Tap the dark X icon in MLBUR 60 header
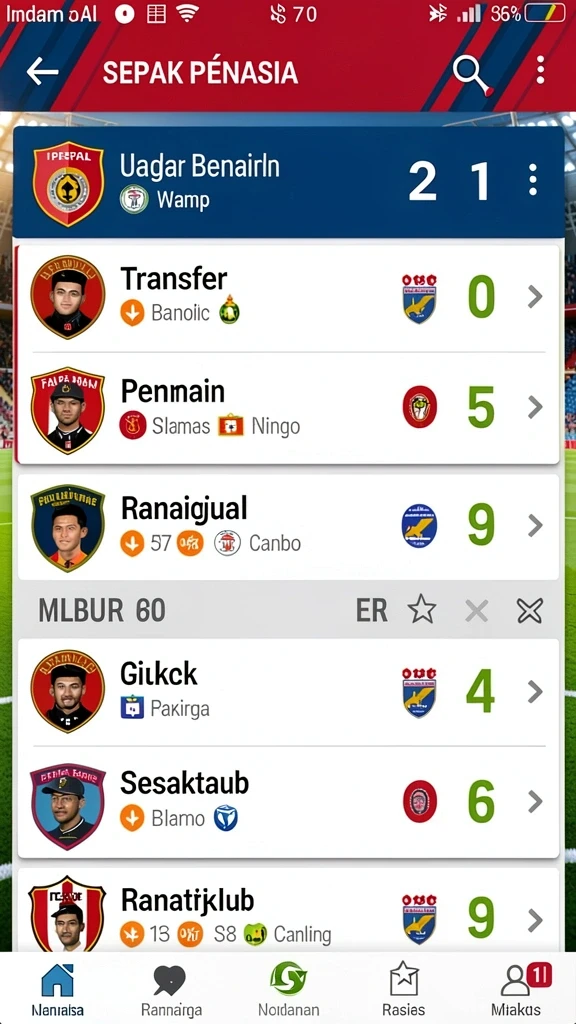 point(530,611)
